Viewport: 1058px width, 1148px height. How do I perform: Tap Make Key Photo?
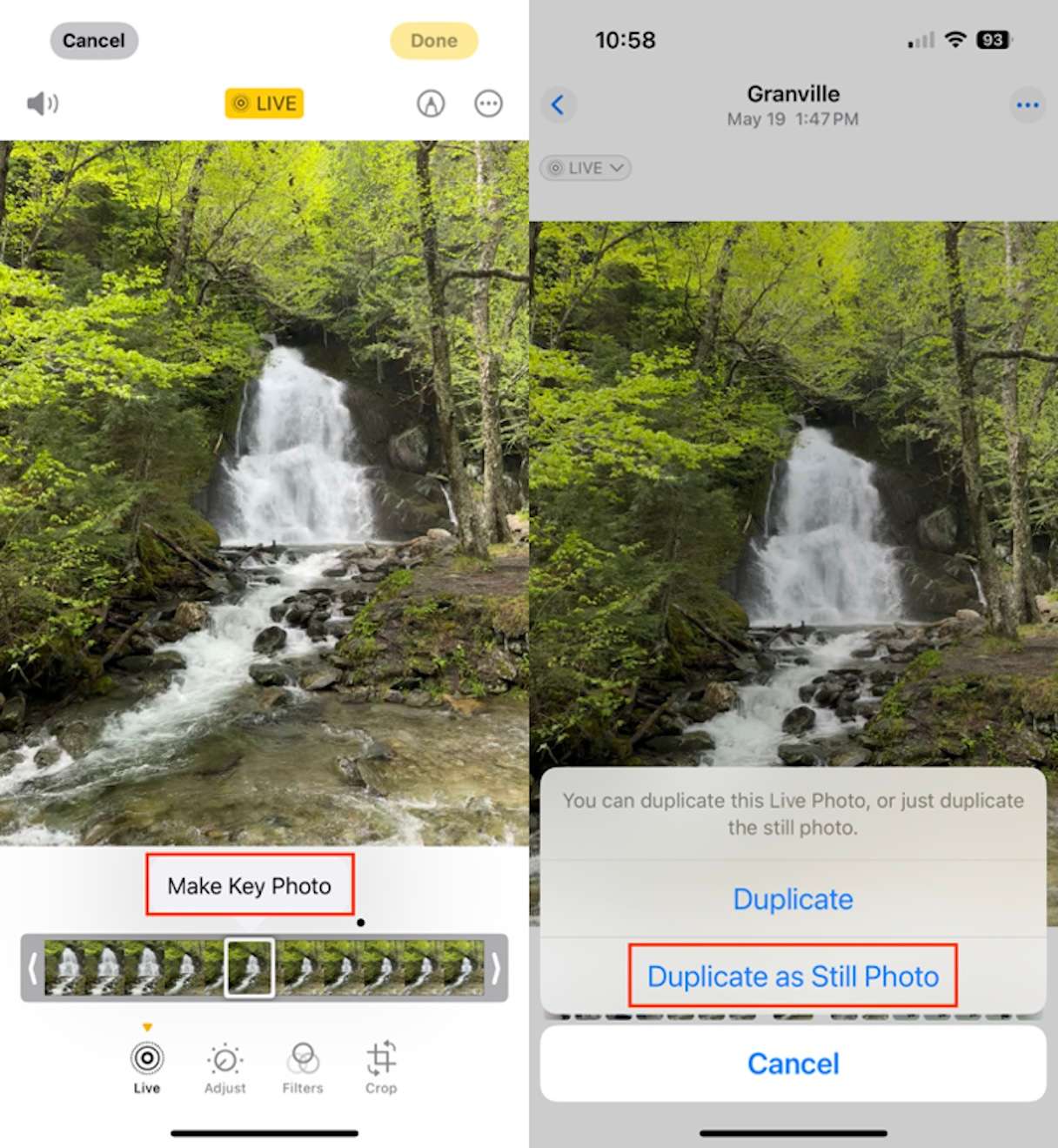(x=250, y=885)
